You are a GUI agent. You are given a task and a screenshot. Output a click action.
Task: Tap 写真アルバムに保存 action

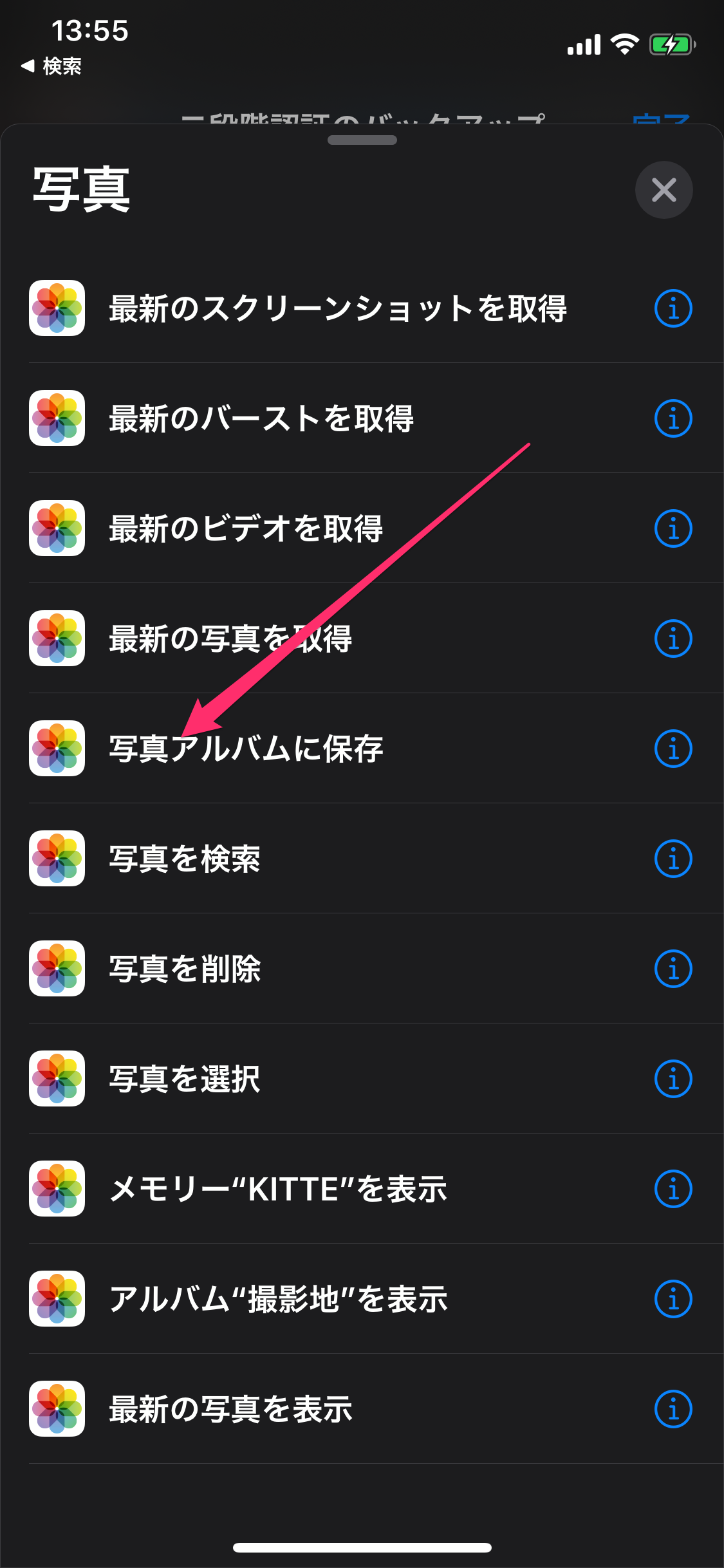[x=246, y=749]
